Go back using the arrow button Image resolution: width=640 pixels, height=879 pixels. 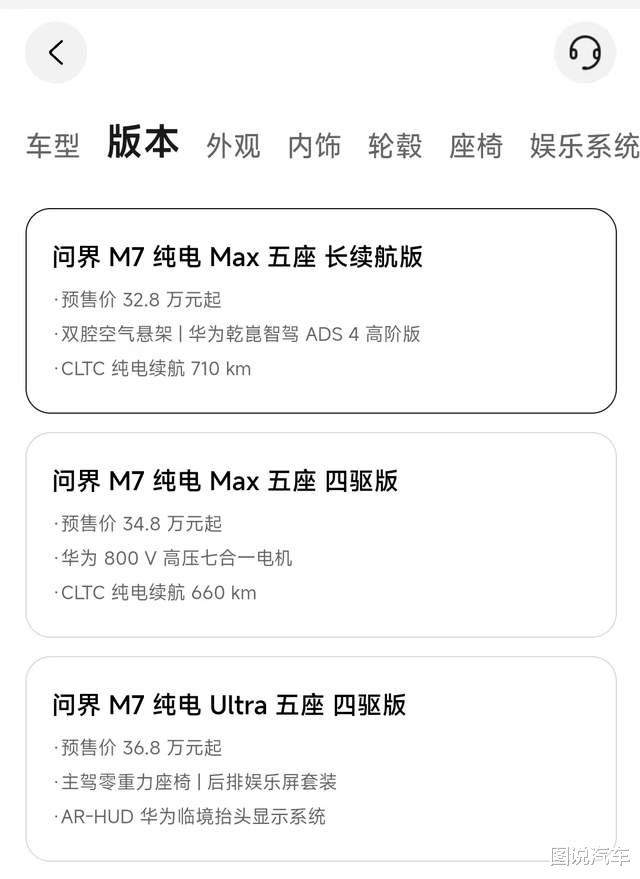pyautogui.click(x=56, y=53)
